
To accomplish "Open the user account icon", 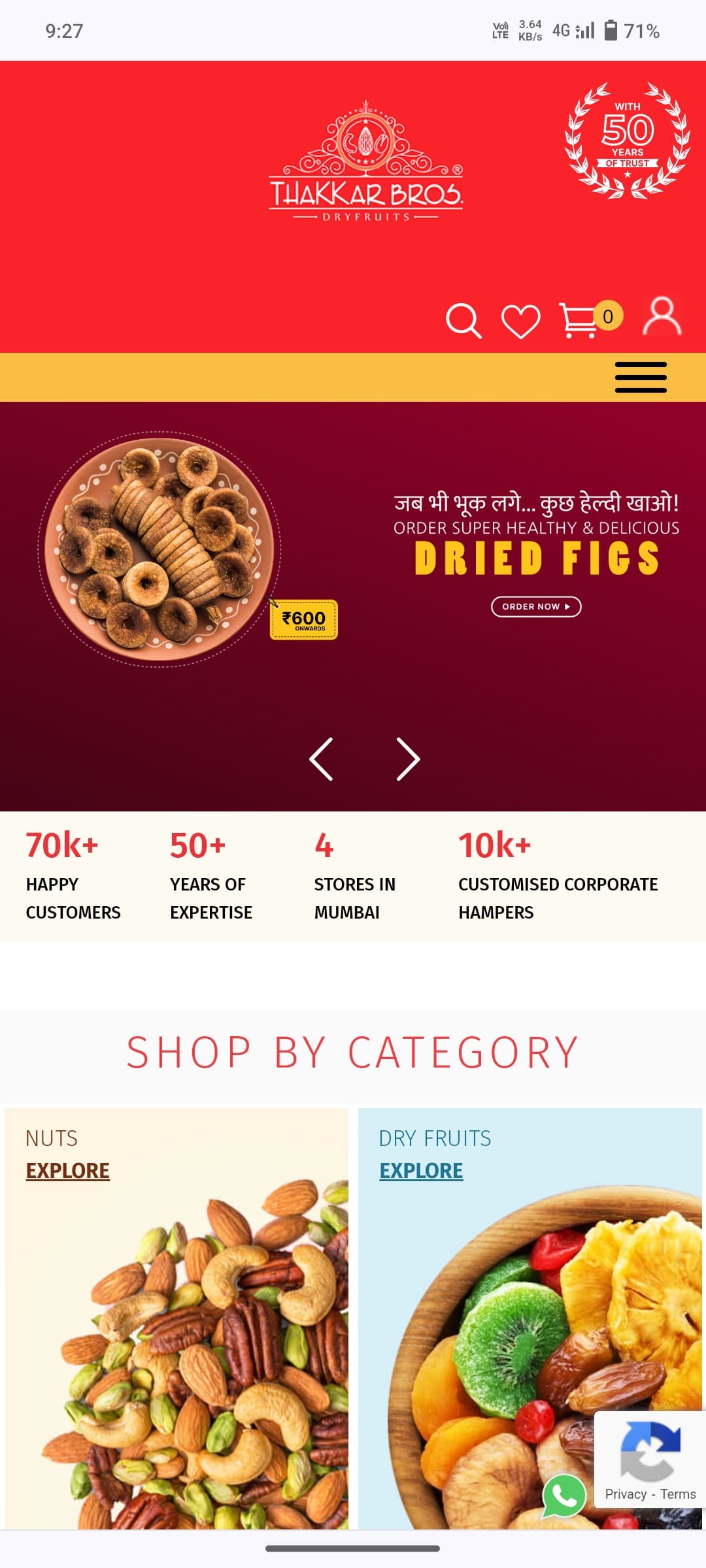I will point(662,317).
